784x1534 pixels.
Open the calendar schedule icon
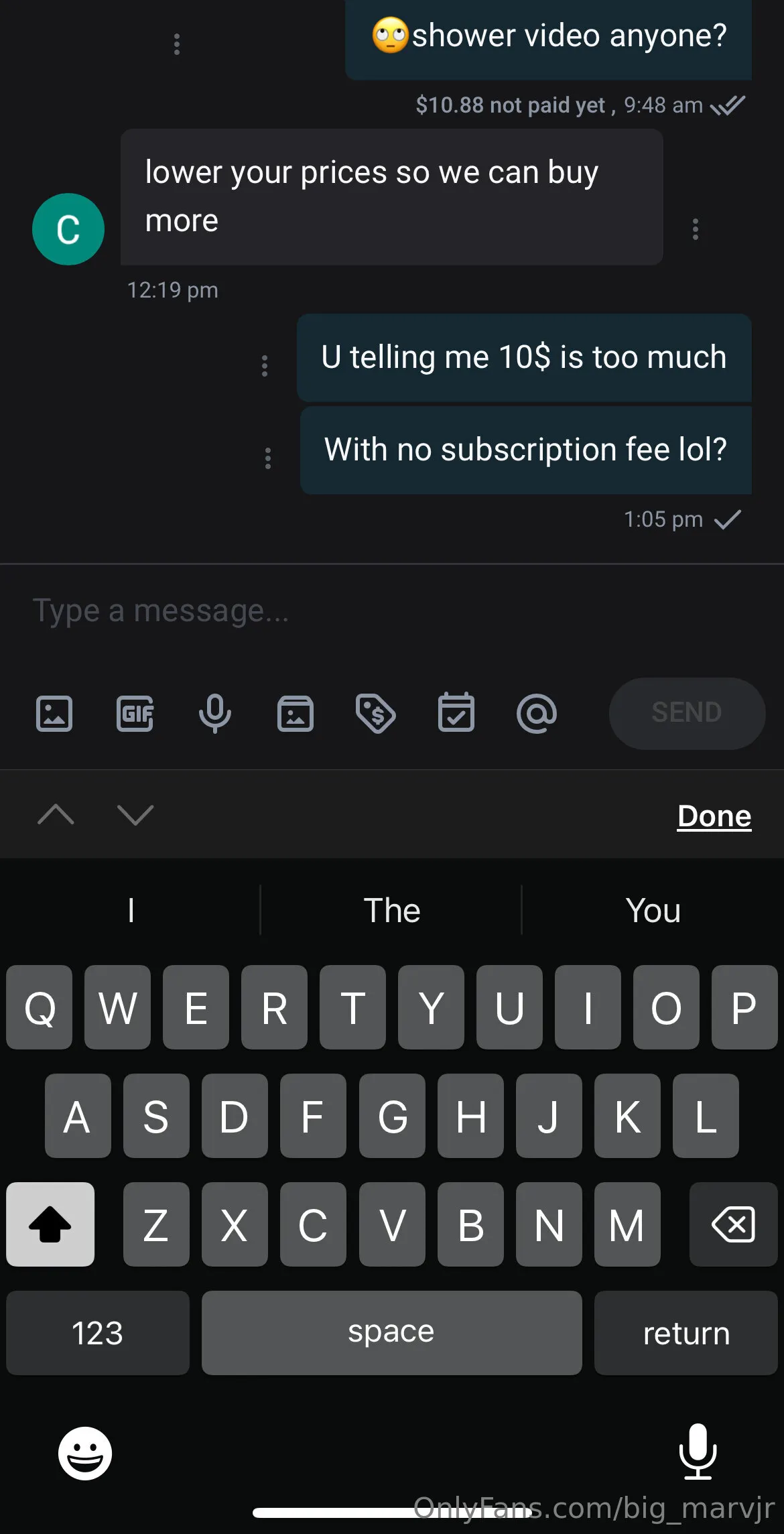coord(456,713)
